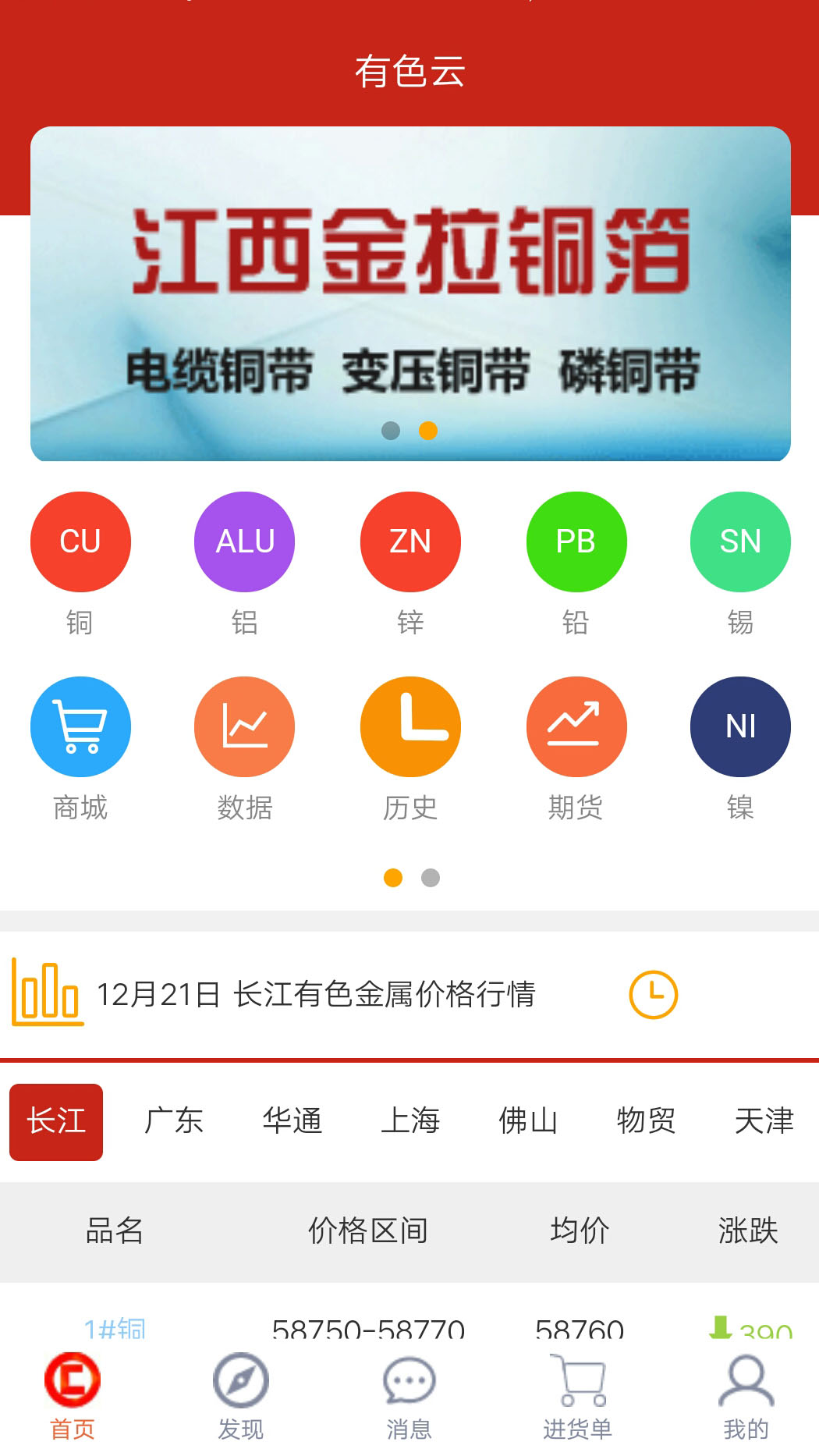The height and width of the screenshot is (1456, 819).
Task: Tap the clock icon beside 长江有色金属价格行情
Action: (654, 995)
